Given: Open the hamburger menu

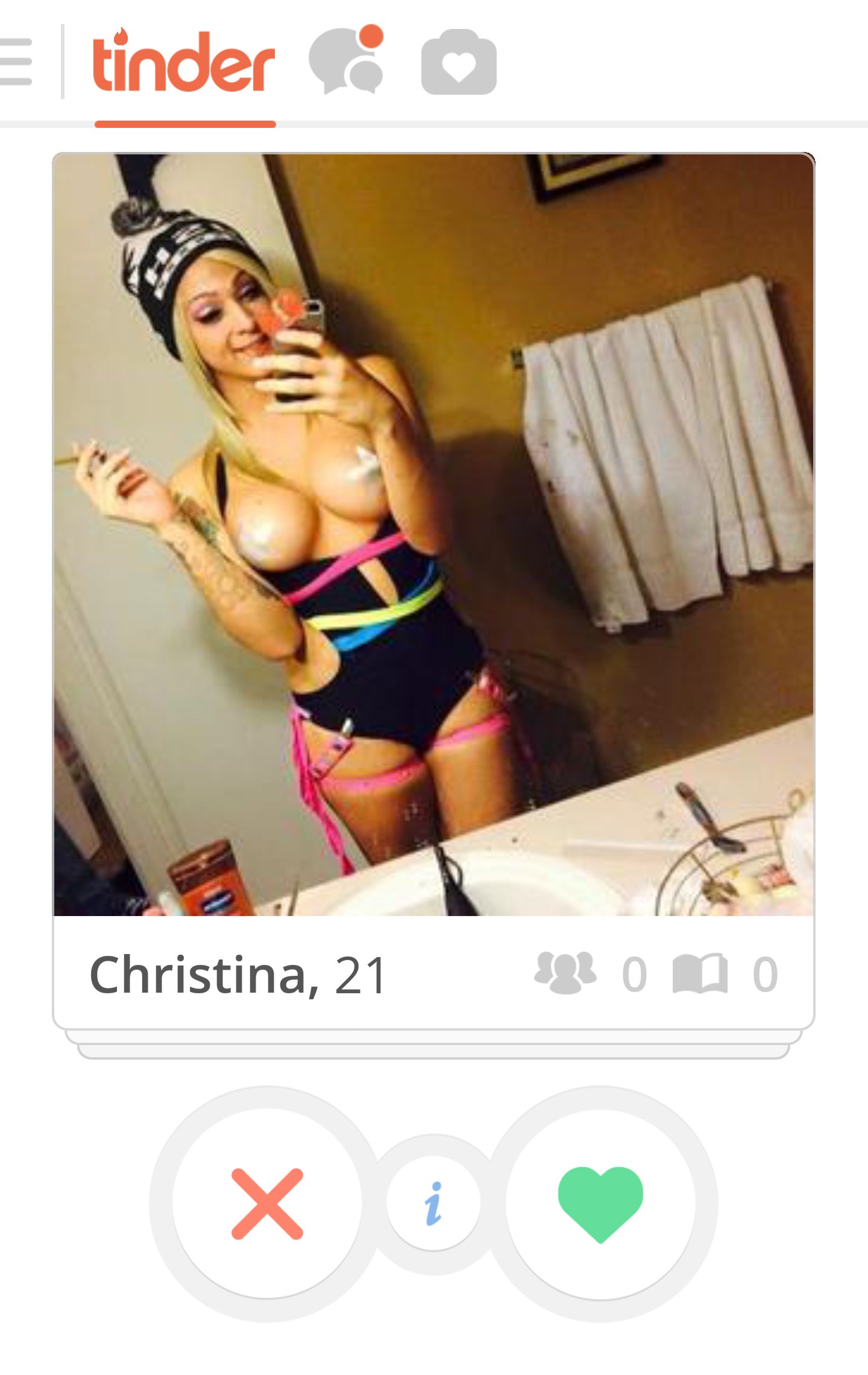Looking at the screenshot, I should (x=15, y=62).
